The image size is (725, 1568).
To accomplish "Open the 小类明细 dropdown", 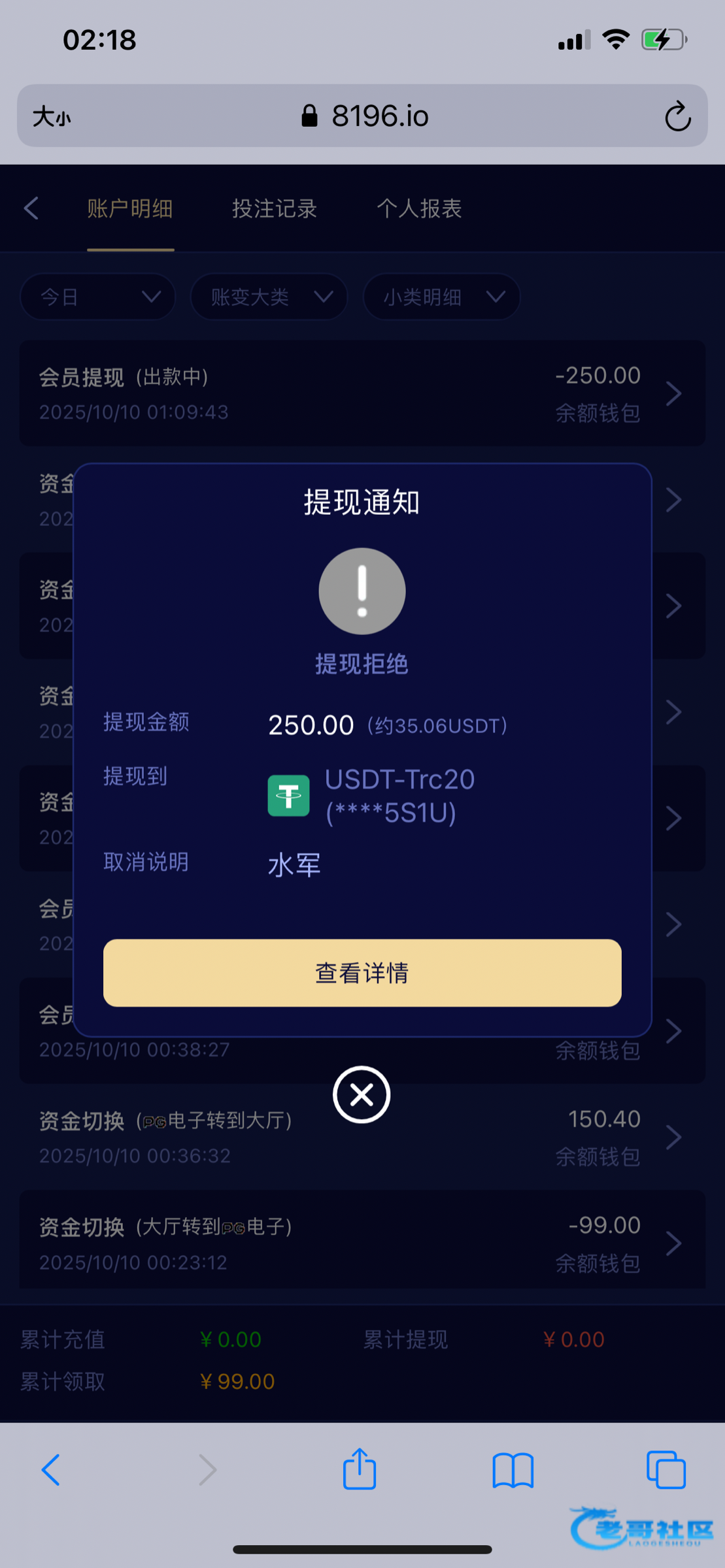I will point(441,297).
